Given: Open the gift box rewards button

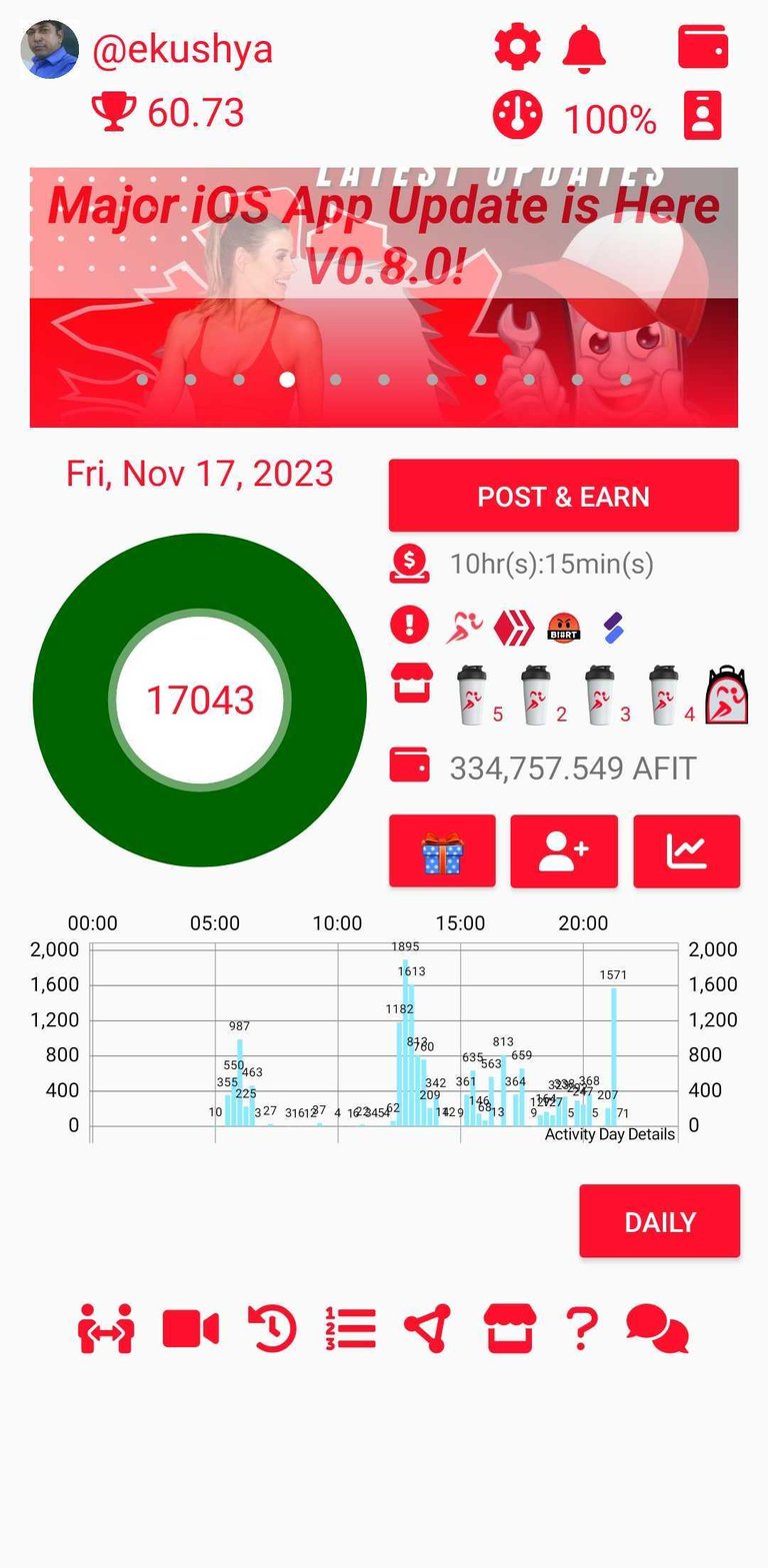Looking at the screenshot, I should click(442, 851).
